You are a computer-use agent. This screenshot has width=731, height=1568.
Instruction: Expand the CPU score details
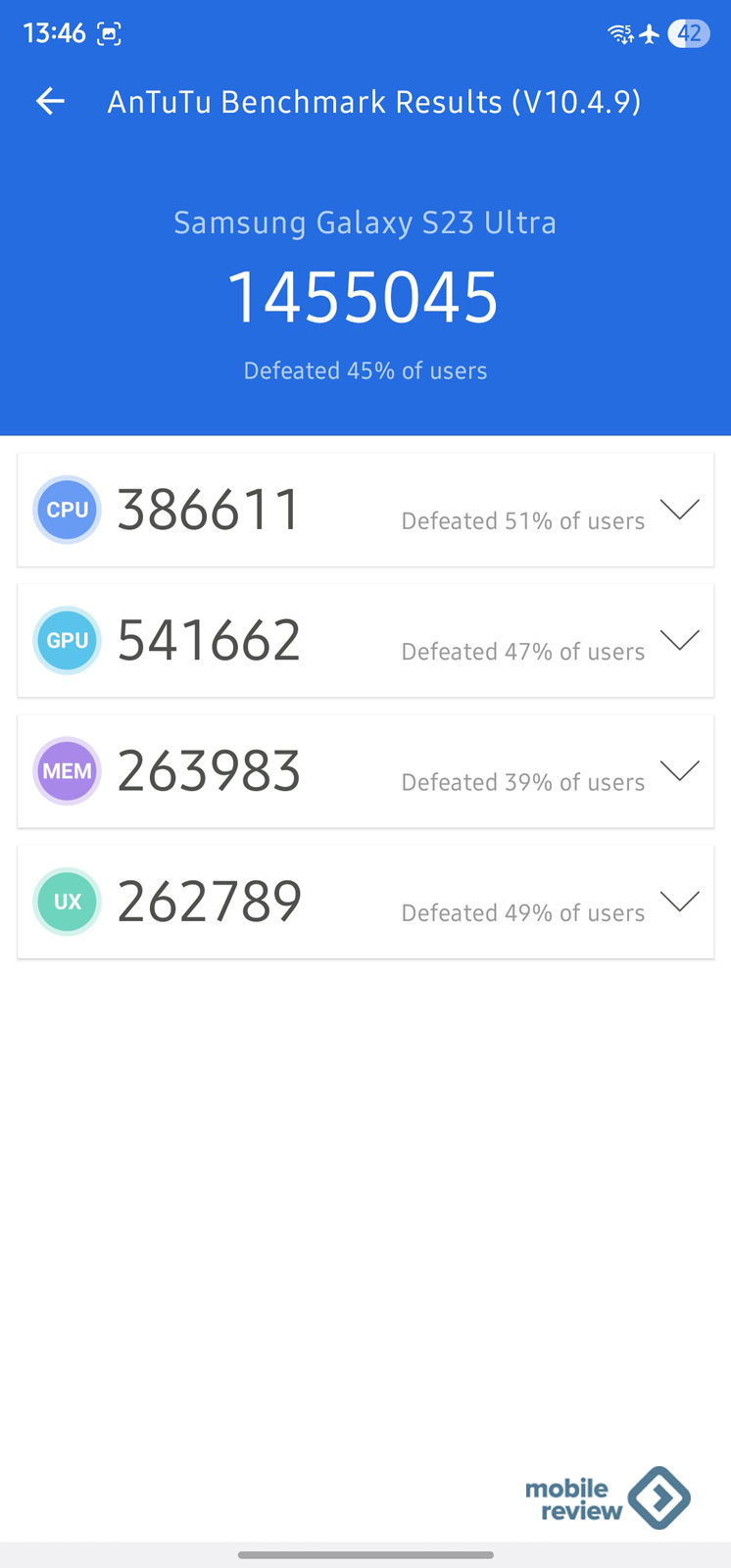pyautogui.click(x=679, y=509)
